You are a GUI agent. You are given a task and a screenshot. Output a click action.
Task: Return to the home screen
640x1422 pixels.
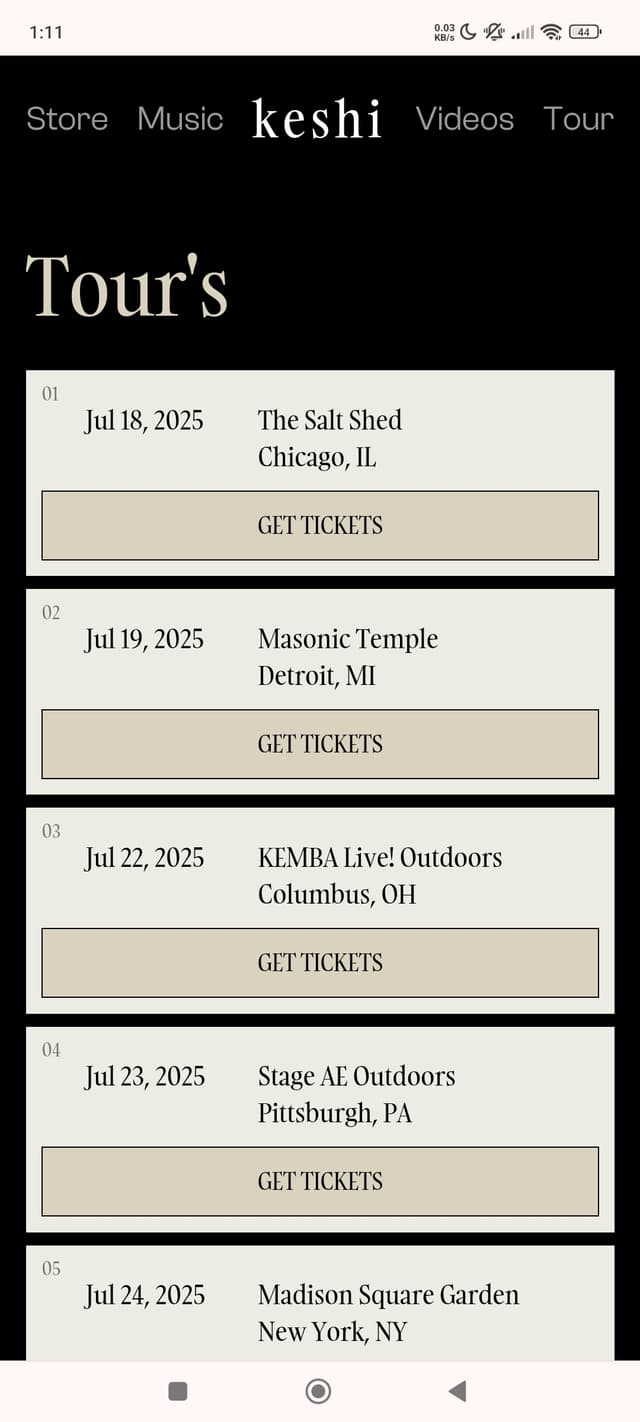click(318, 1391)
